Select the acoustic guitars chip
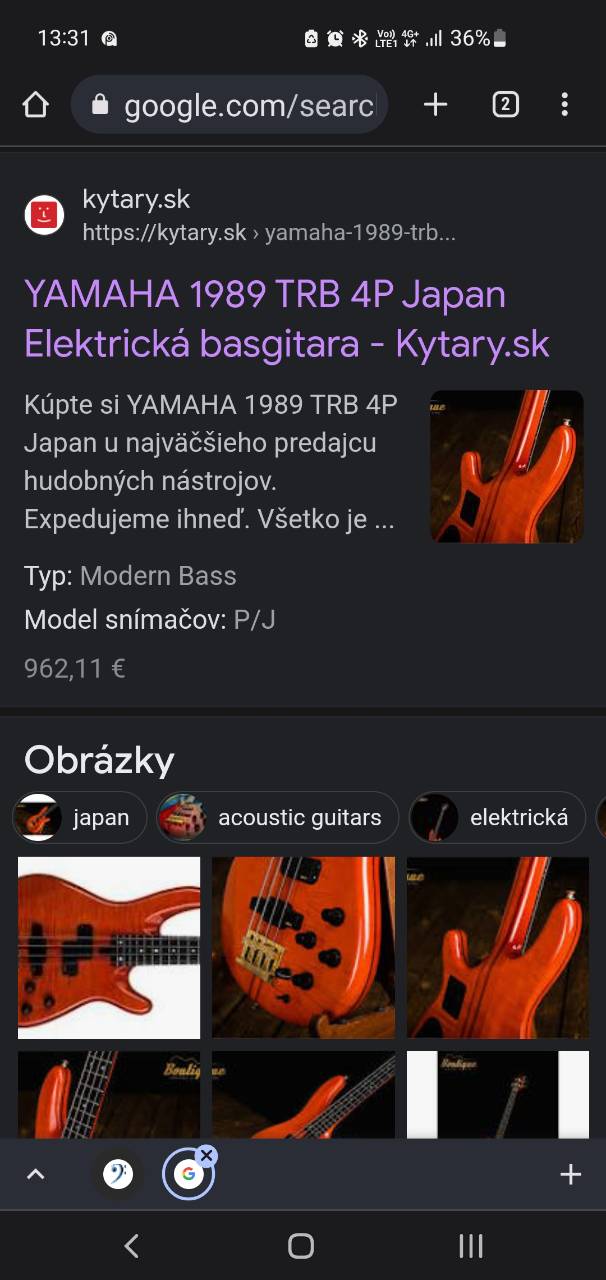The width and height of the screenshot is (606, 1280). (x=277, y=818)
